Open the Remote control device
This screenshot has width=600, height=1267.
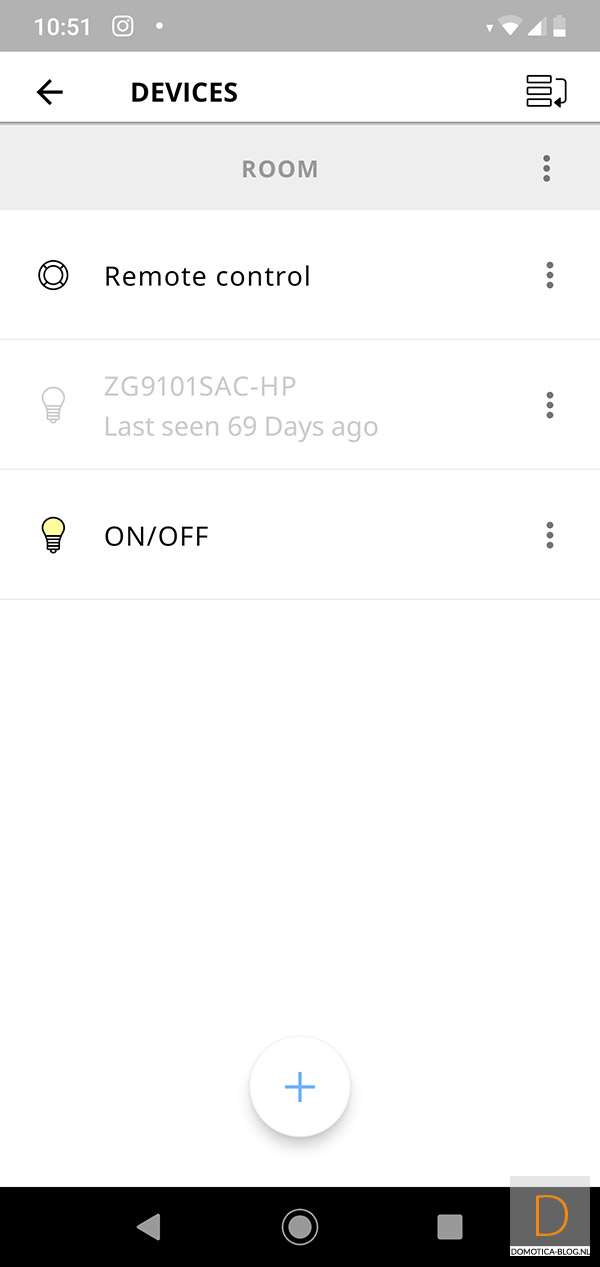pyautogui.click(x=207, y=276)
